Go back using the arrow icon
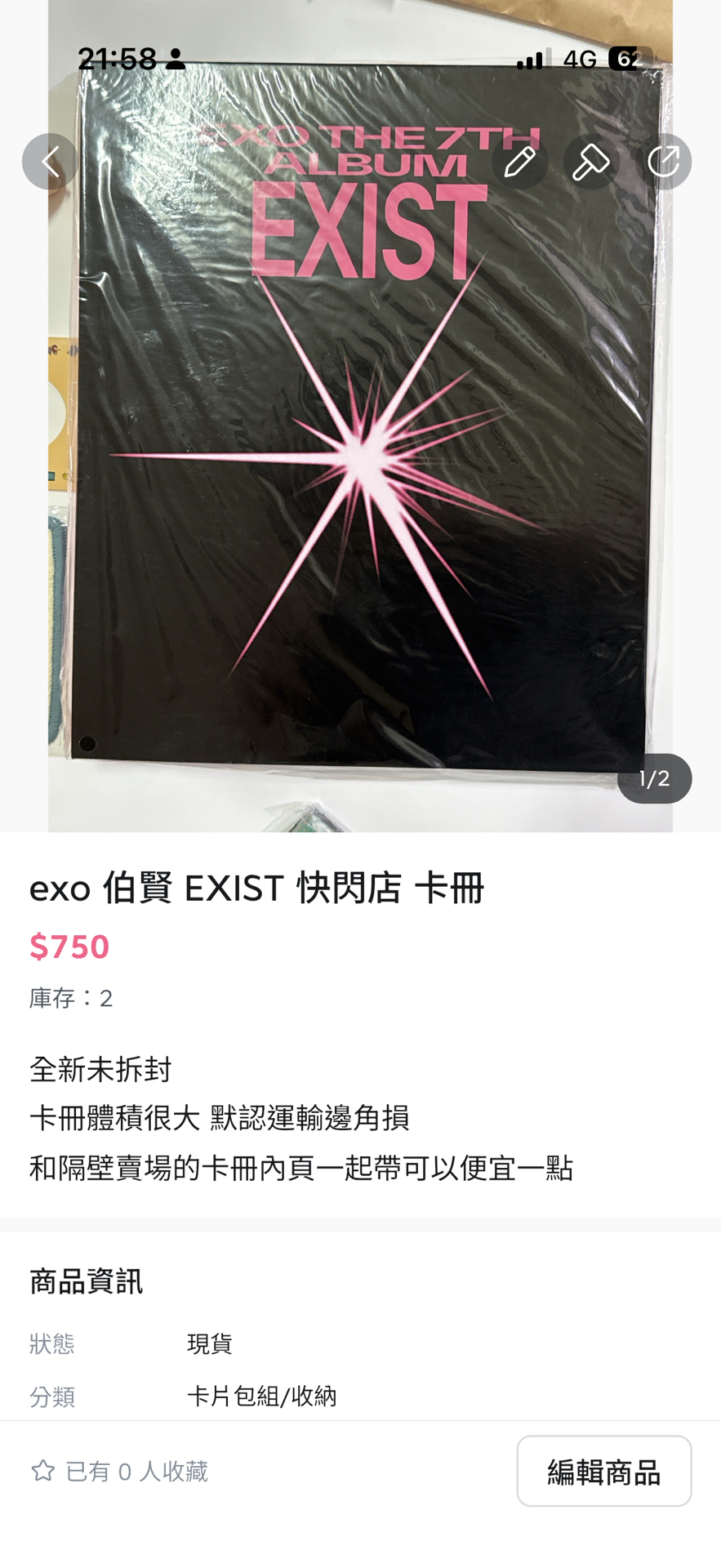 point(50,162)
